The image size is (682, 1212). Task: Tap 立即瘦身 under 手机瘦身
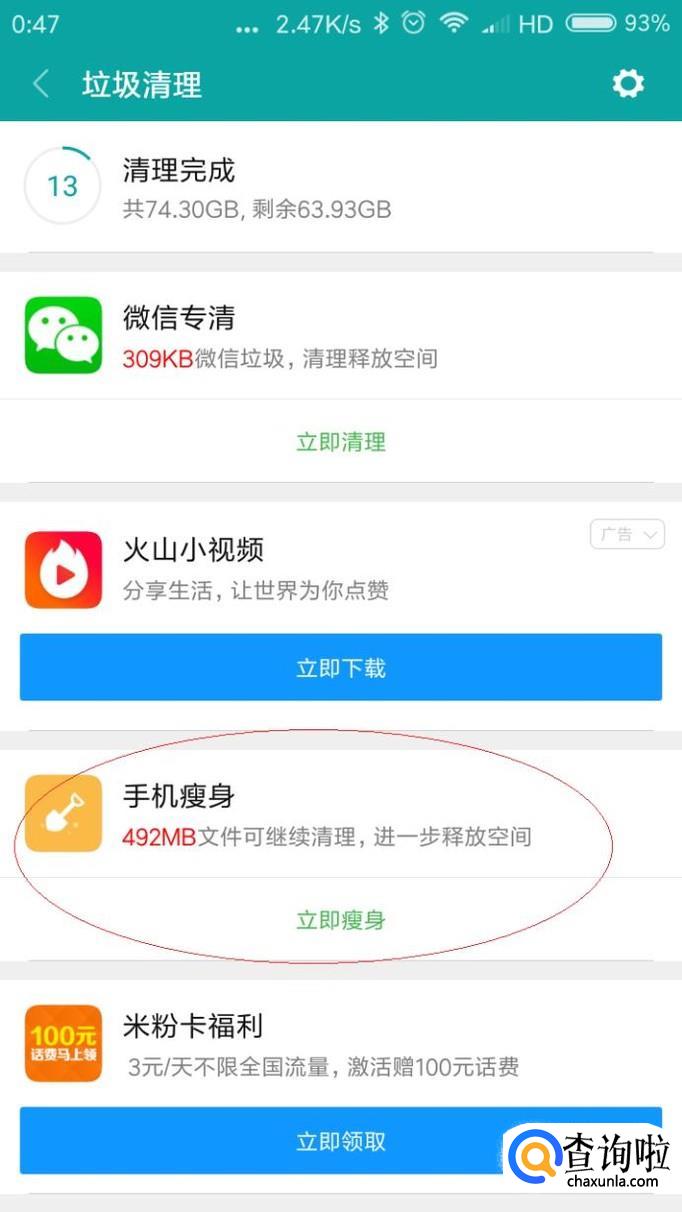point(341,920)
